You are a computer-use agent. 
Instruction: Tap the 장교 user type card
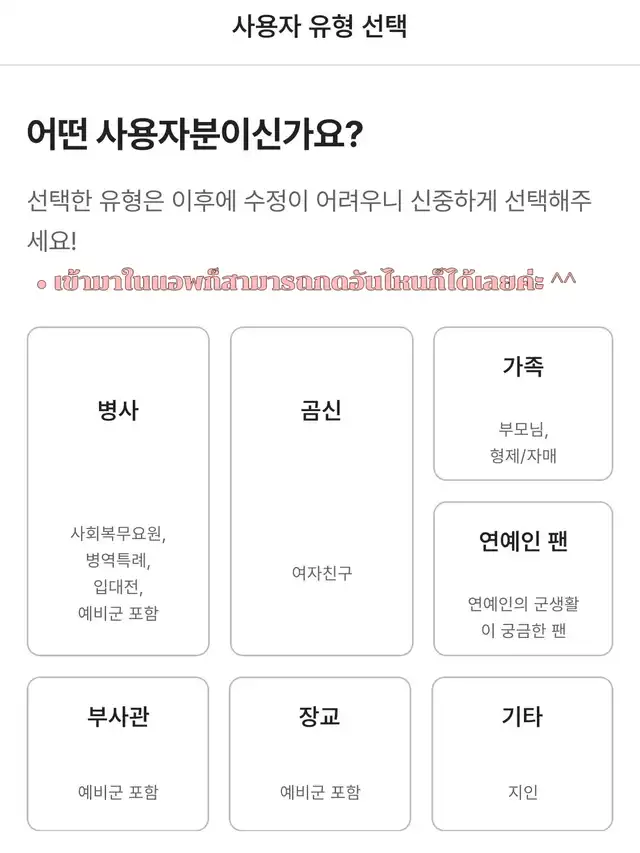point(320,754)
